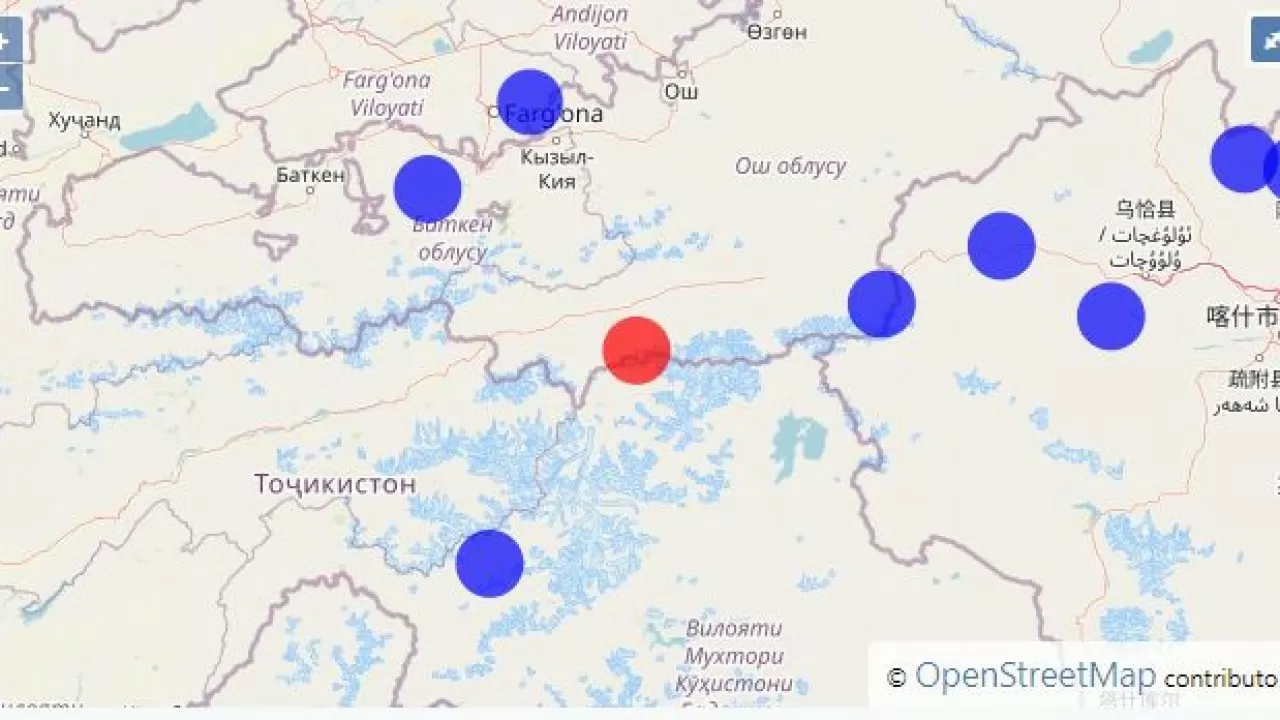Tap the blue marker over Farg'ona
Viewport: 1280px width, 720px height.
tap(530, 102)
